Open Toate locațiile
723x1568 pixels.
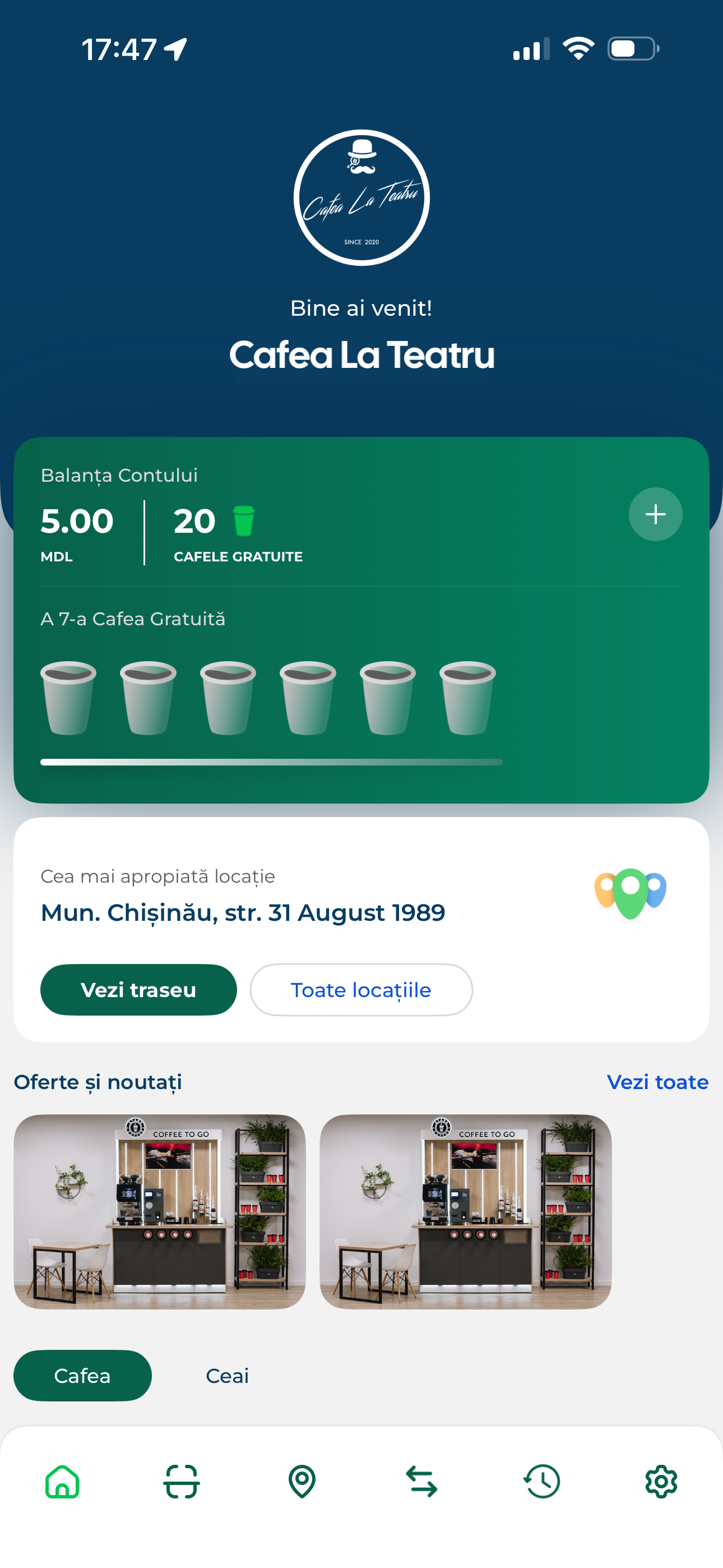pyautogui.click(x=361, y=990)
